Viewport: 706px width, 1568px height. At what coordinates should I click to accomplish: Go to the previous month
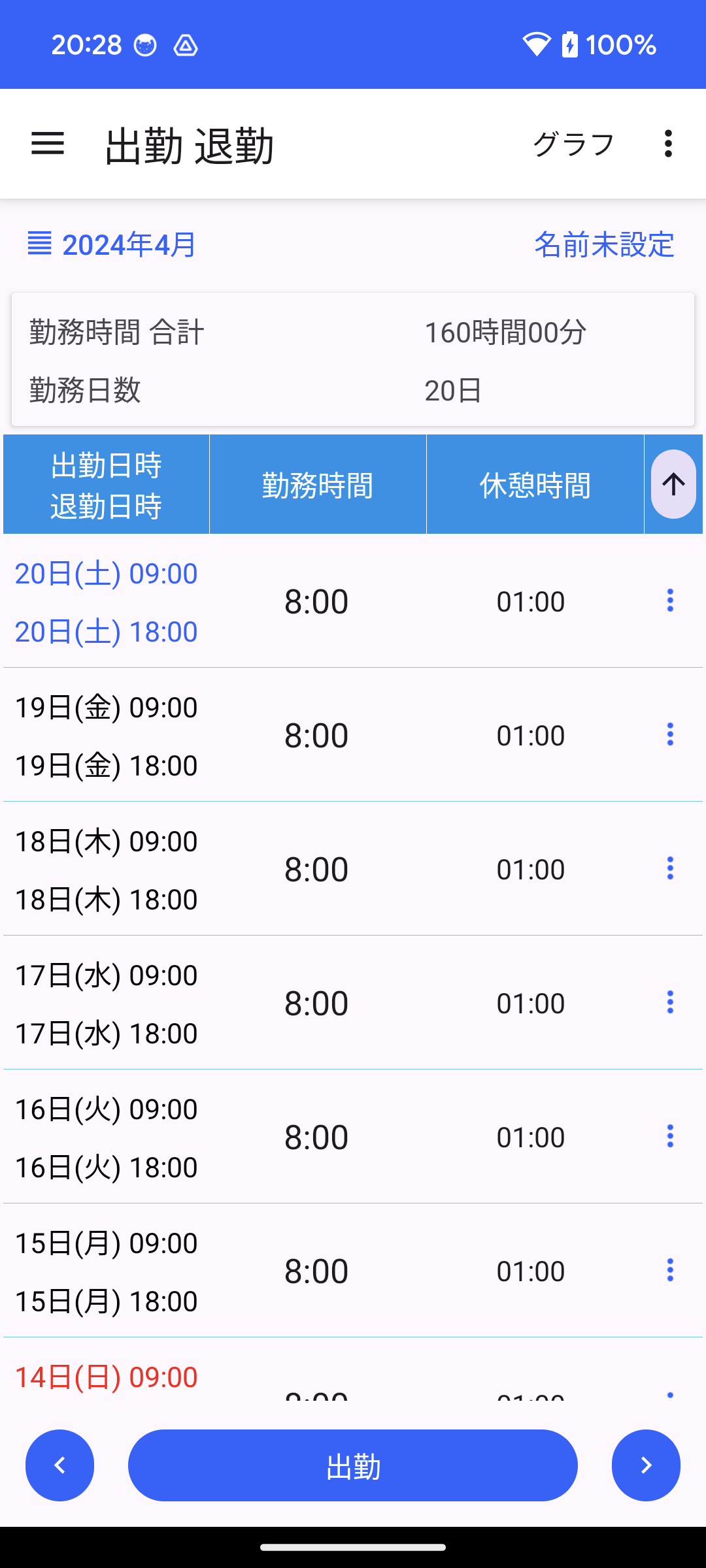59,1465
